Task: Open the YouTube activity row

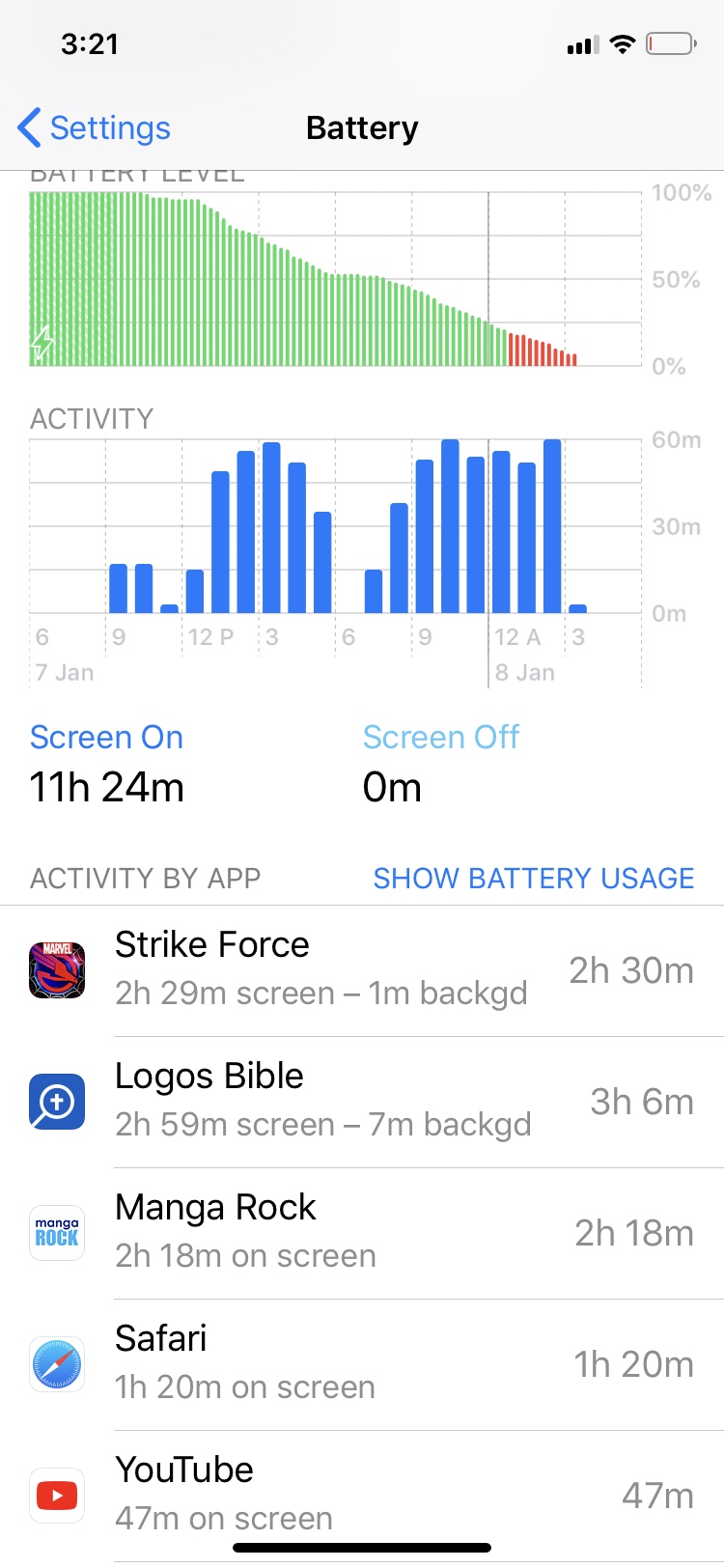Action: point(362,1495)
